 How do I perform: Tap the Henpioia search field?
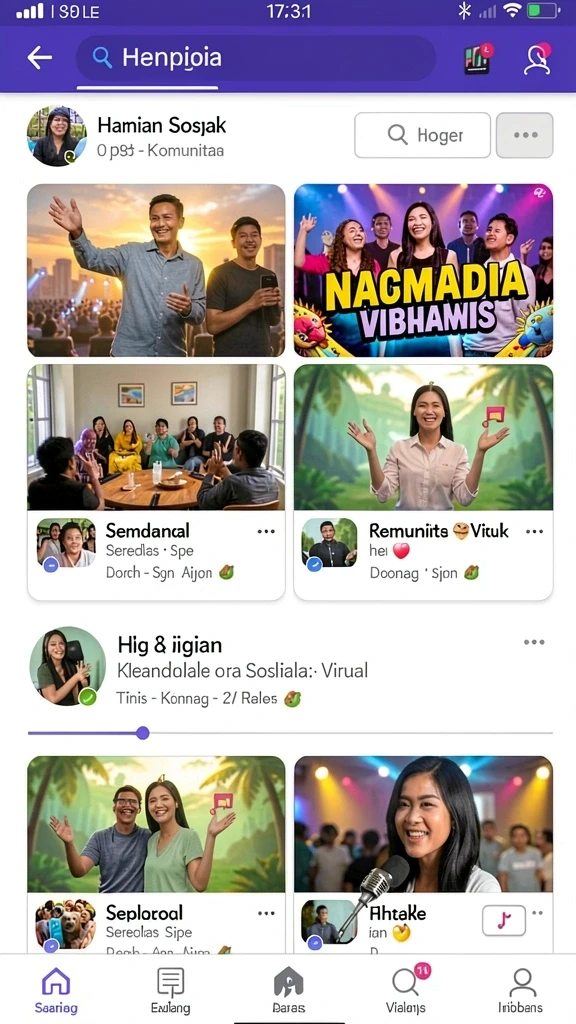pyautogui.click(x=255, y=58)
